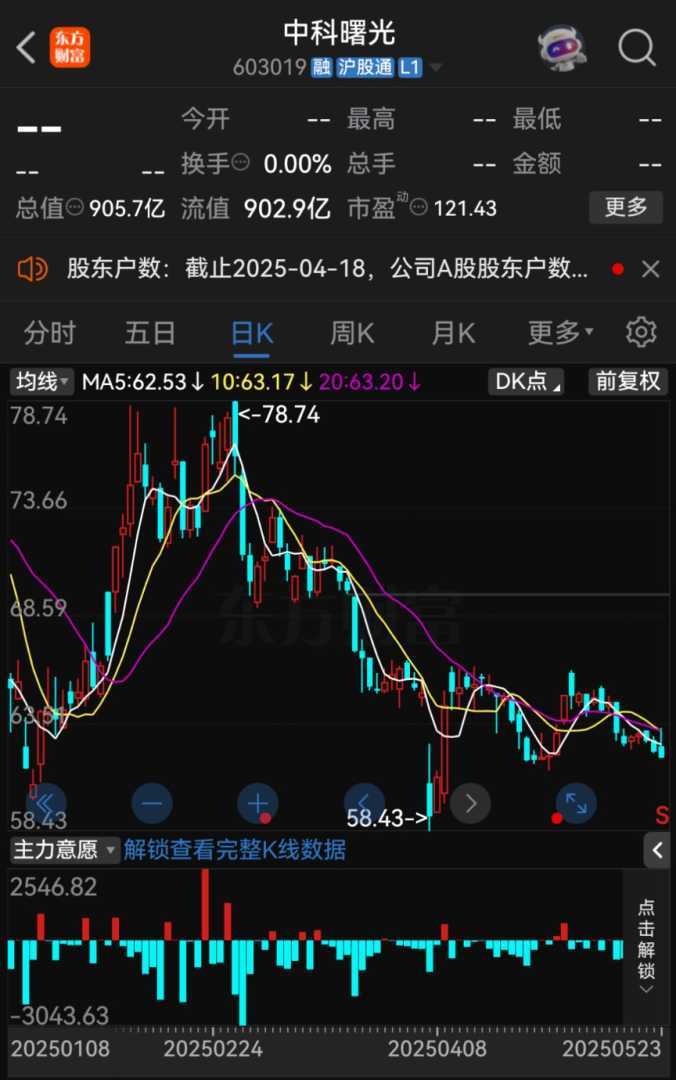676x1080 pixels.
Task: Switch to the 五日 chart tab
Action: (150, 332)
